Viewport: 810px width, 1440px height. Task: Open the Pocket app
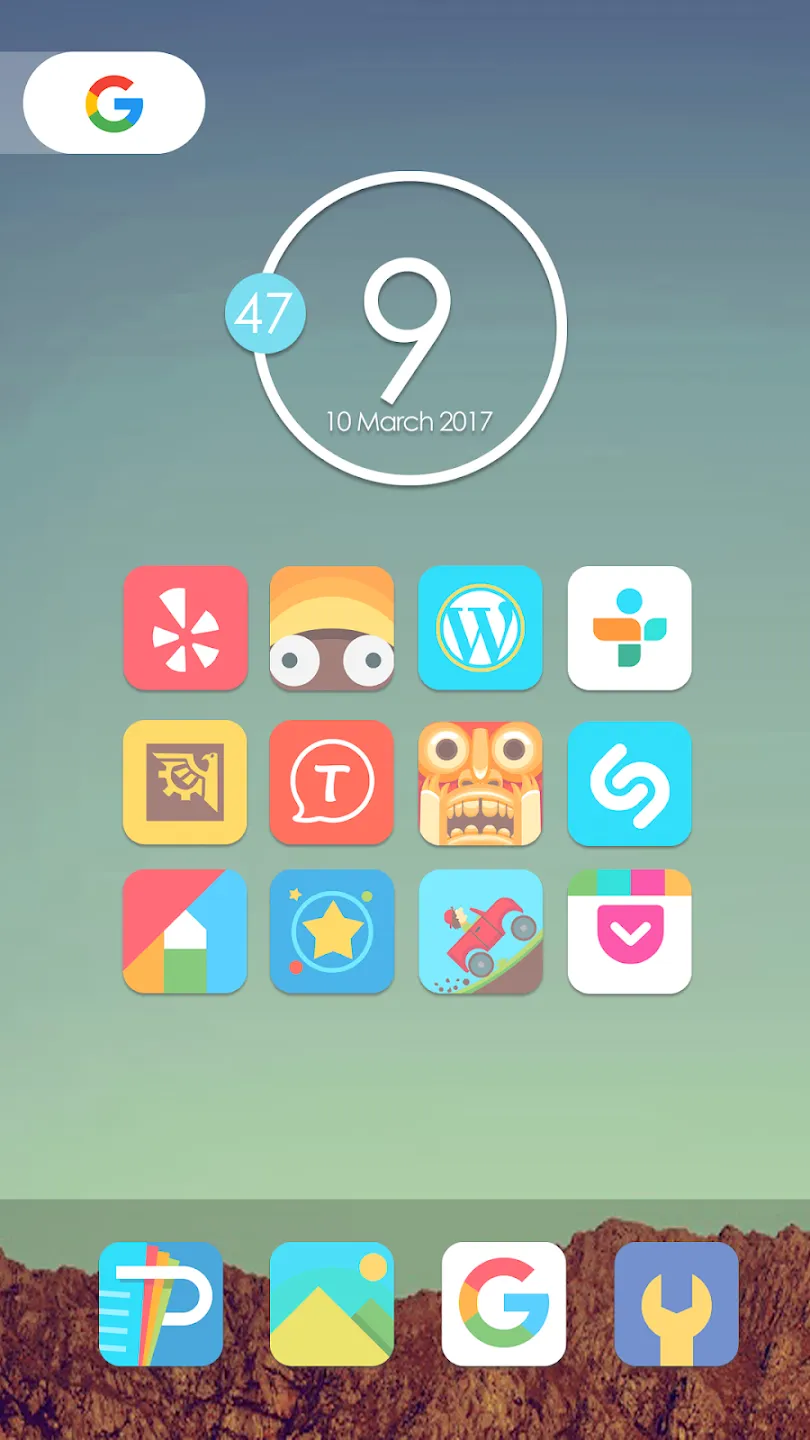point(629,931)
